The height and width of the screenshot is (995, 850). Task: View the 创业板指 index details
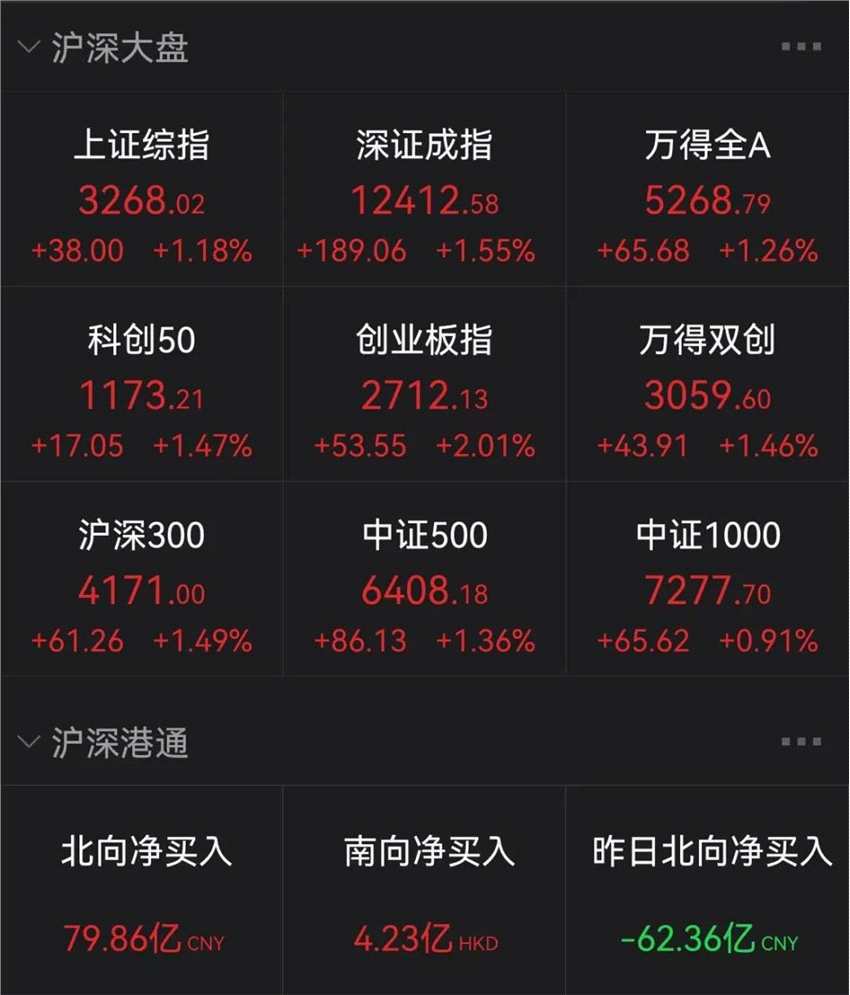coord(424,392)
